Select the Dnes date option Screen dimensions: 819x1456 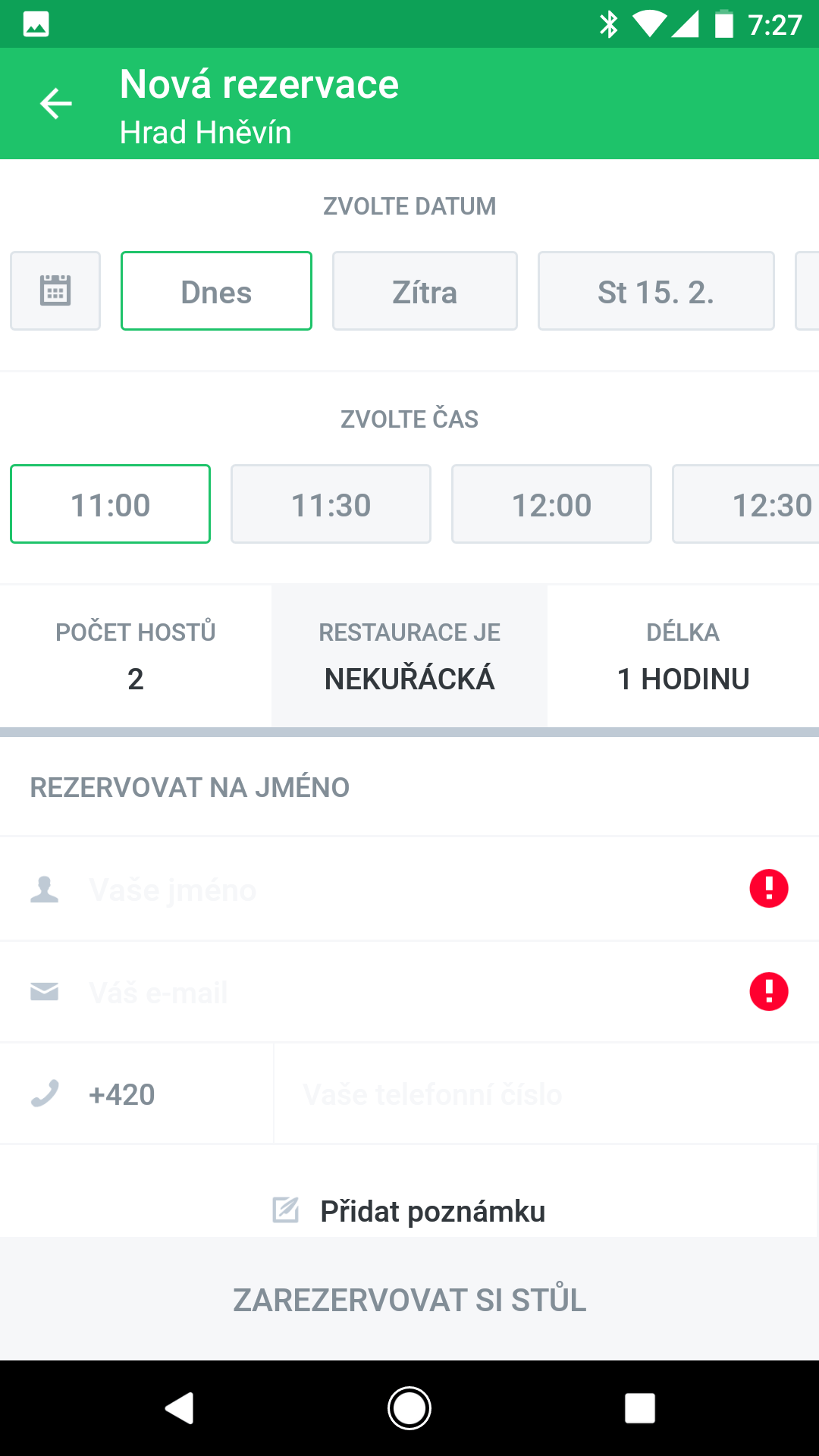(x=216, y=291)
